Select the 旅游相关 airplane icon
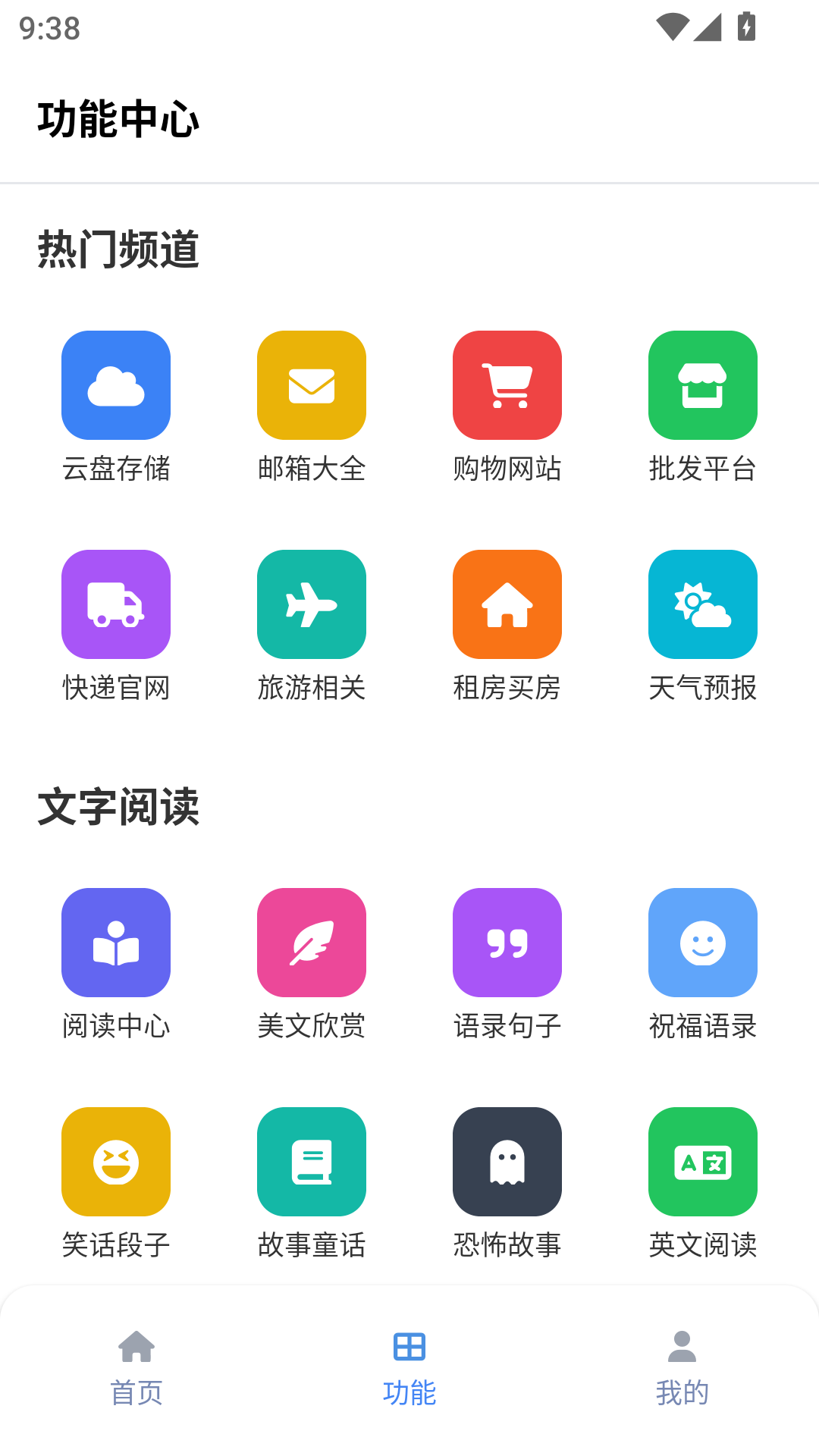Viewport: 819px width, 1456px height. click(312, 604)
